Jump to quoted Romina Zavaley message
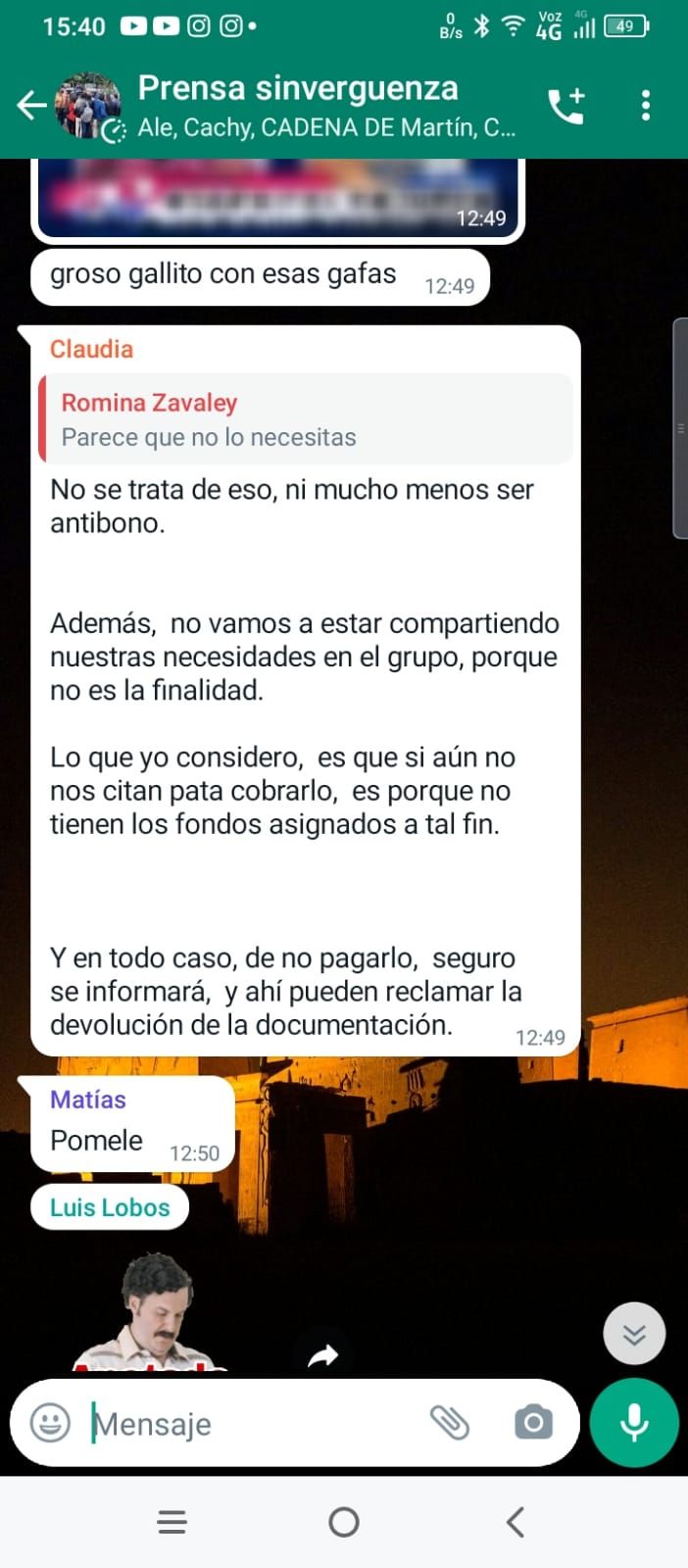The image size is (688, 1568). (x=306, y=419)
